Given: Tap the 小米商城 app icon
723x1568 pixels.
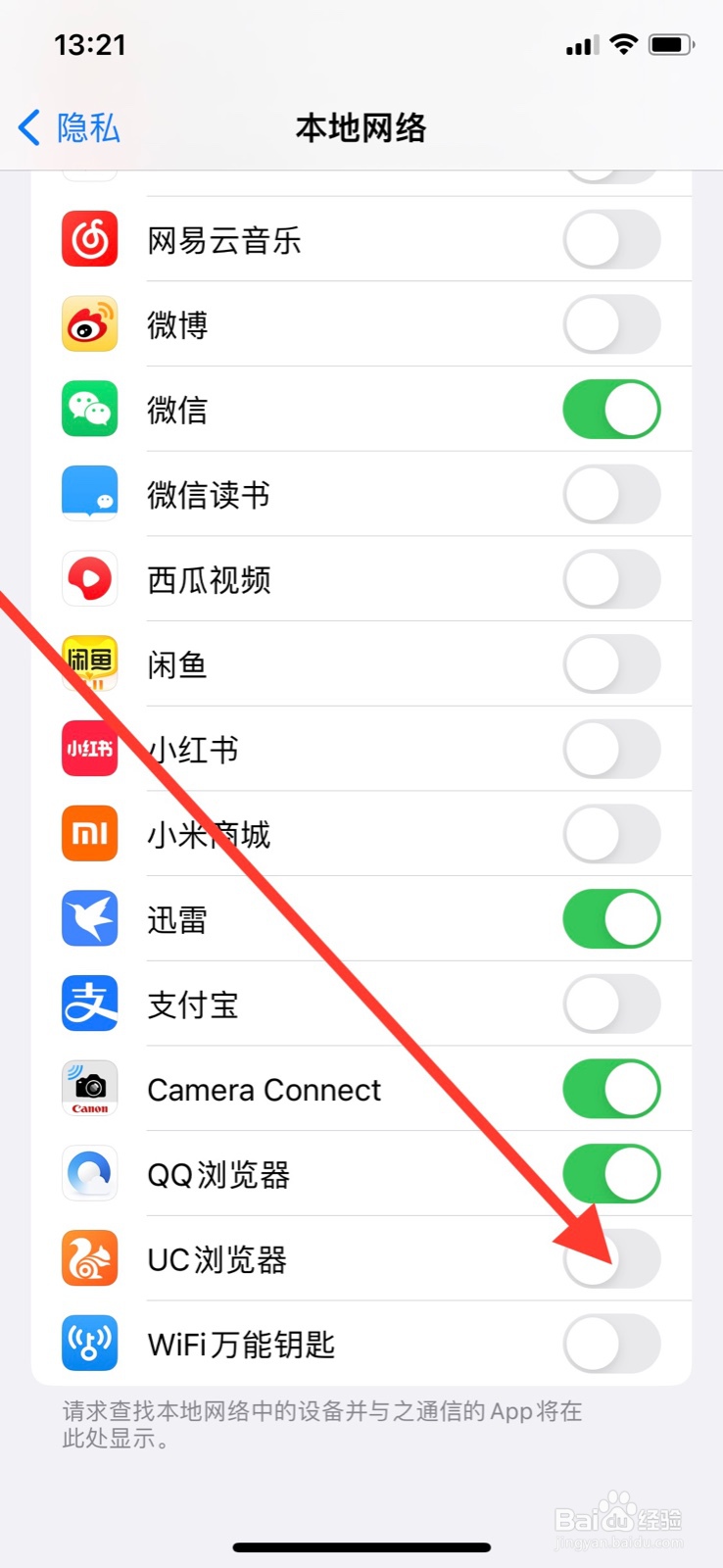Looking at the screenshot, I should (89, 834).
